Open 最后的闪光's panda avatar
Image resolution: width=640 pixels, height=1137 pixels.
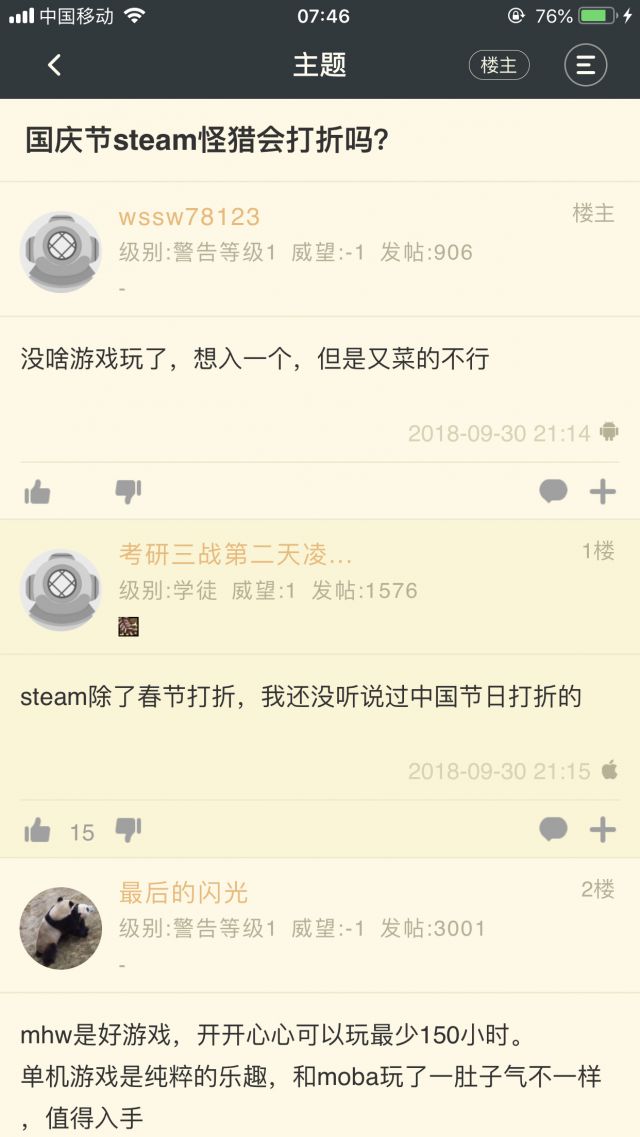(x=61, y=927)
